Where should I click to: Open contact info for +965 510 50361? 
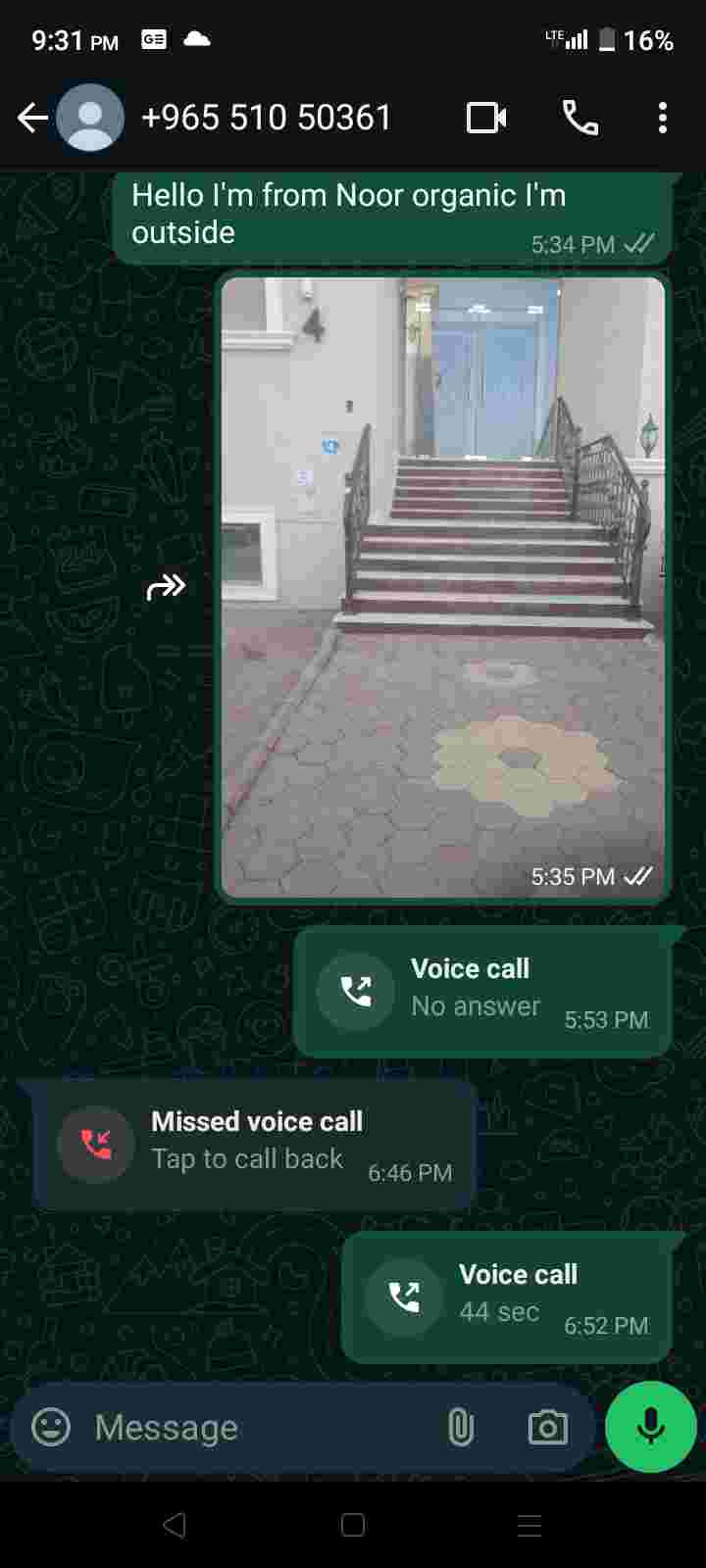click(267, 119)
